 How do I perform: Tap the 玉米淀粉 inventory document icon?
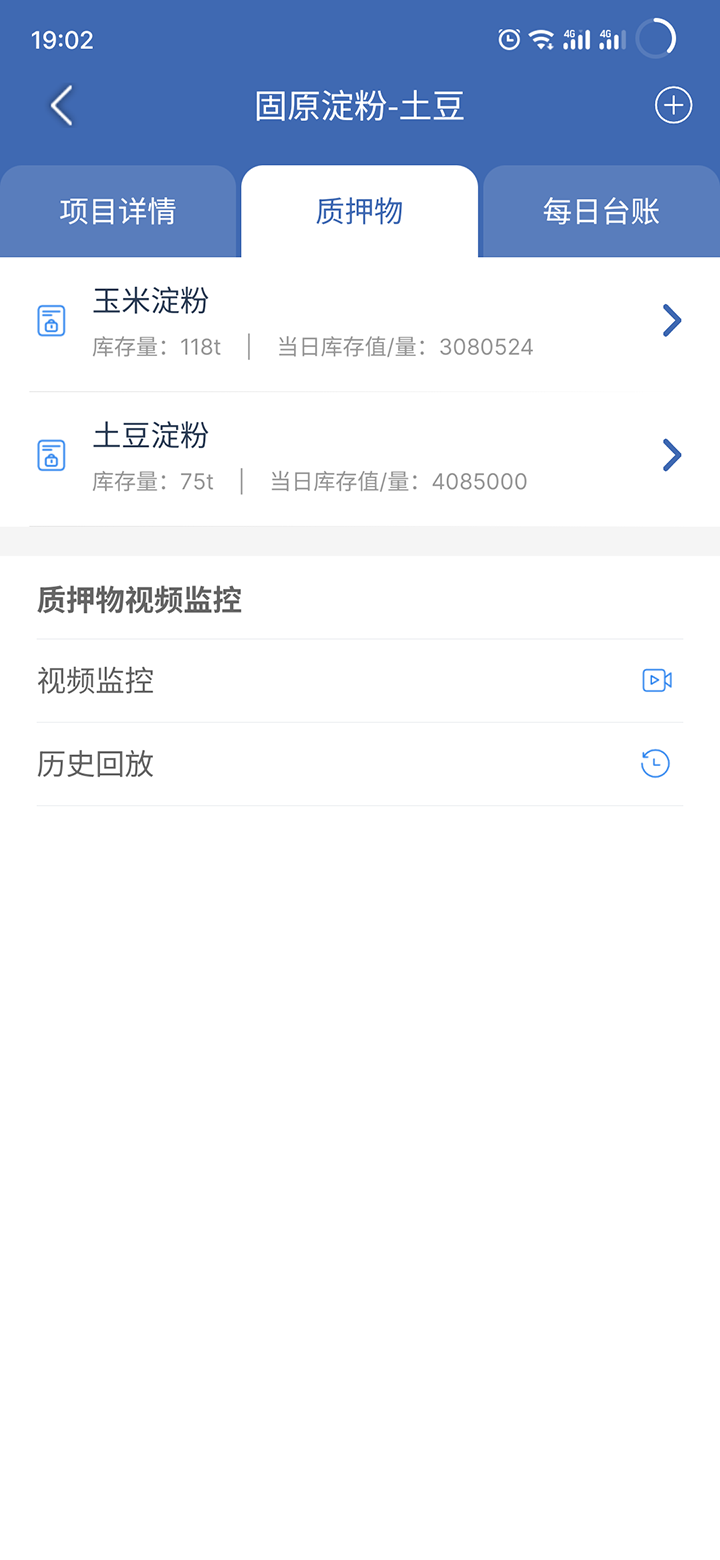(x=51, y=320)
